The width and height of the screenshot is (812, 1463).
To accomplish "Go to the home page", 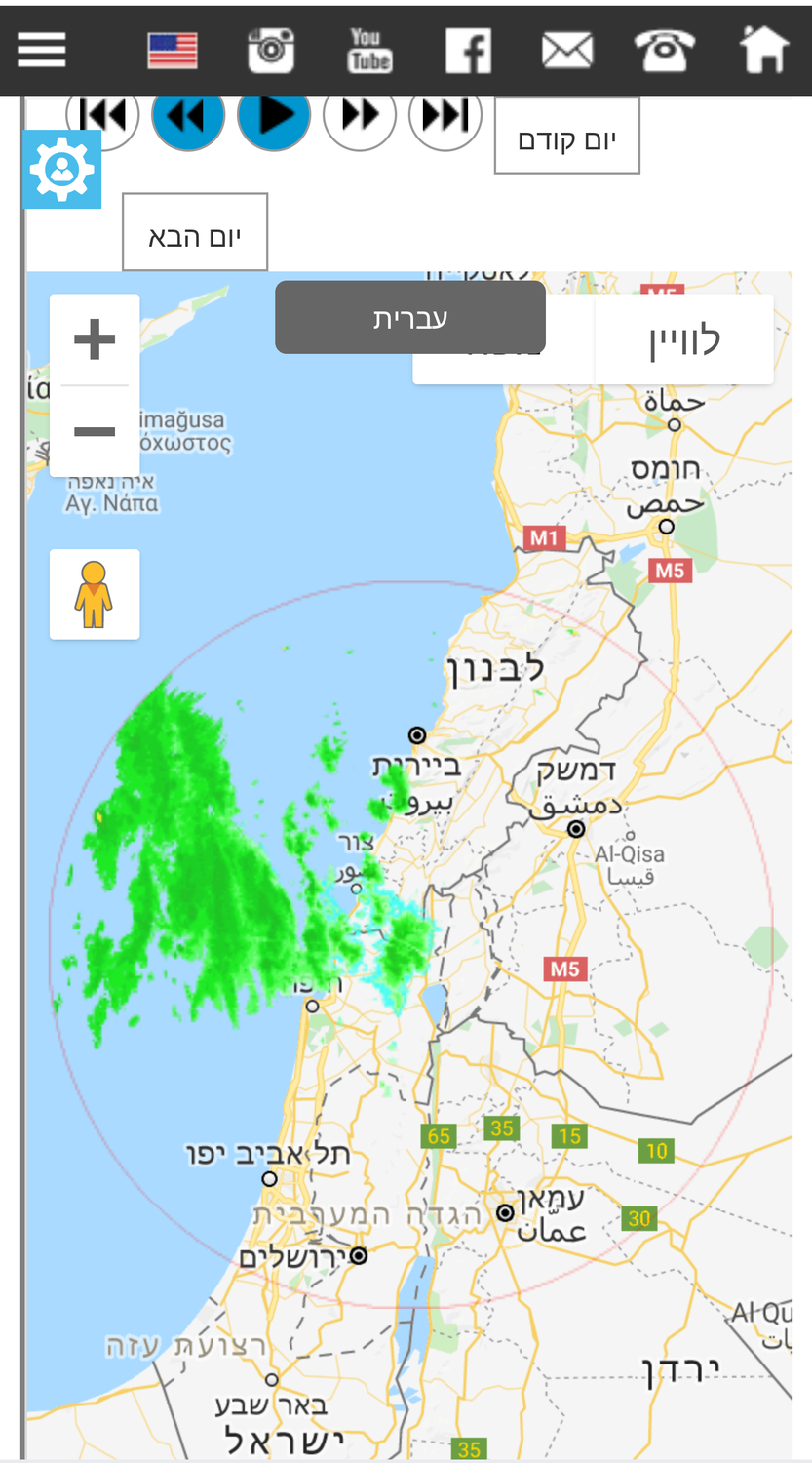I will click(763, 49).
